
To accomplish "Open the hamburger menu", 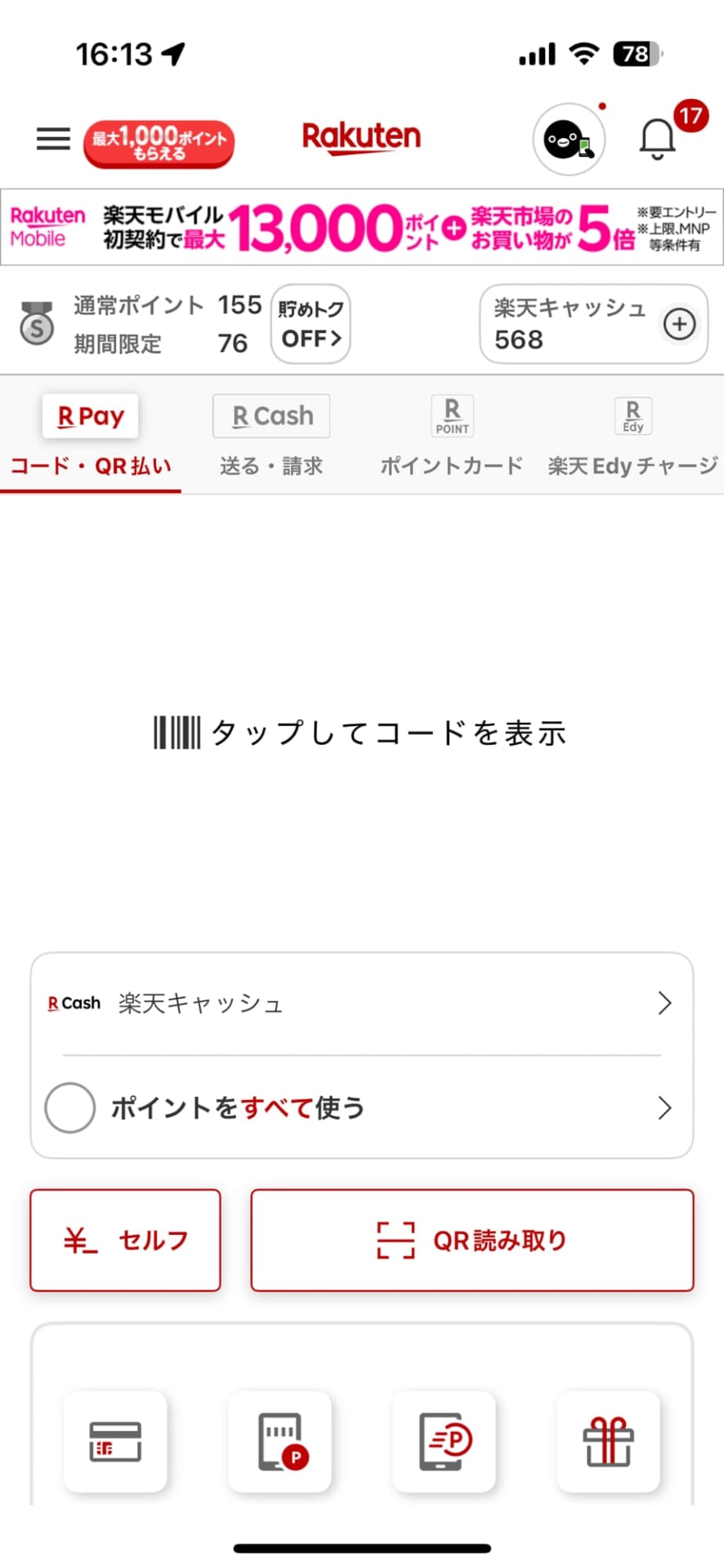I will (52, 139).
